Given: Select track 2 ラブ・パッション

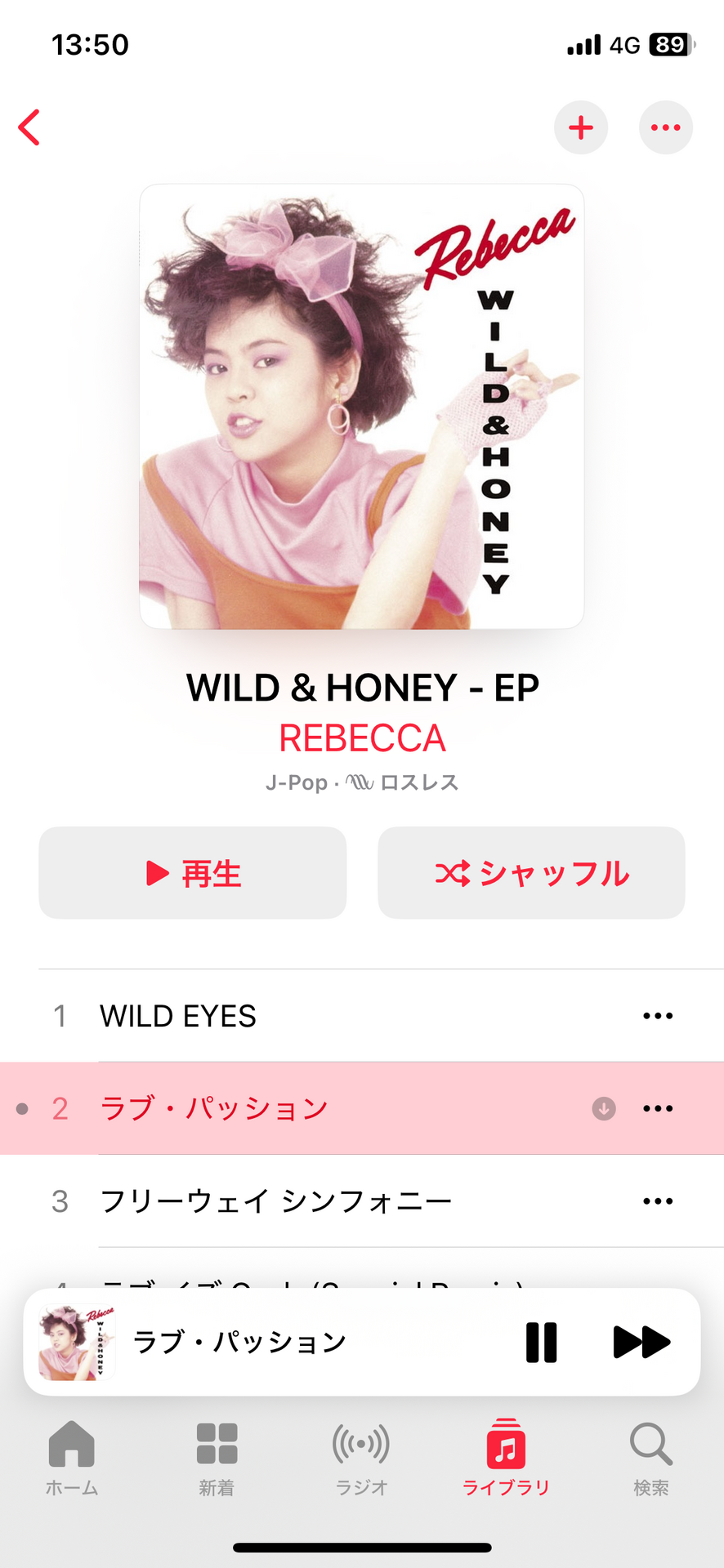Looking at the screenshot, I should (214, 1108).
